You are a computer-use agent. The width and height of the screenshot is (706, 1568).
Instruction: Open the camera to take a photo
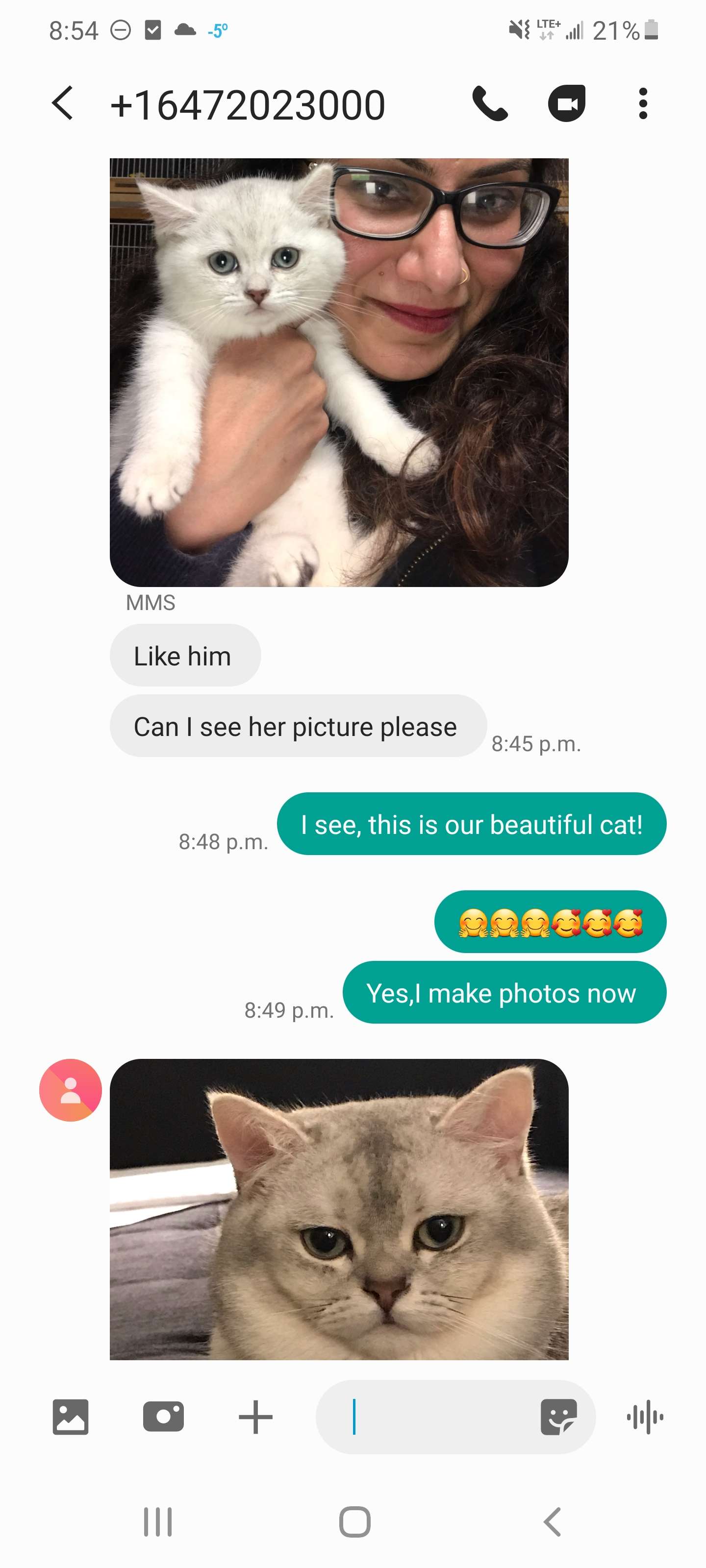(x=163, y=1417)
